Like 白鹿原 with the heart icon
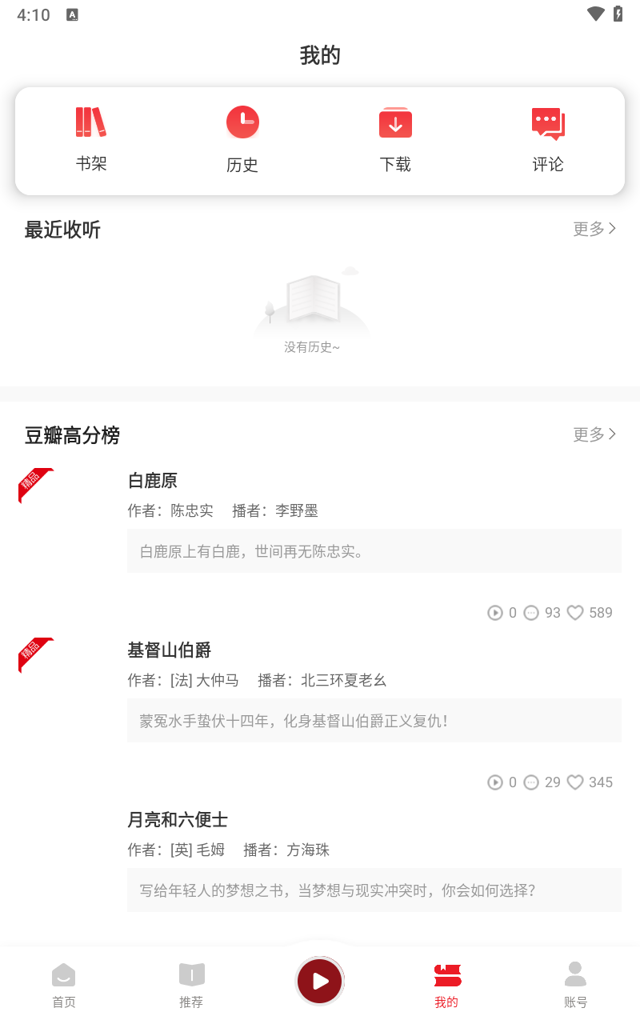 (x=575, y=613)
